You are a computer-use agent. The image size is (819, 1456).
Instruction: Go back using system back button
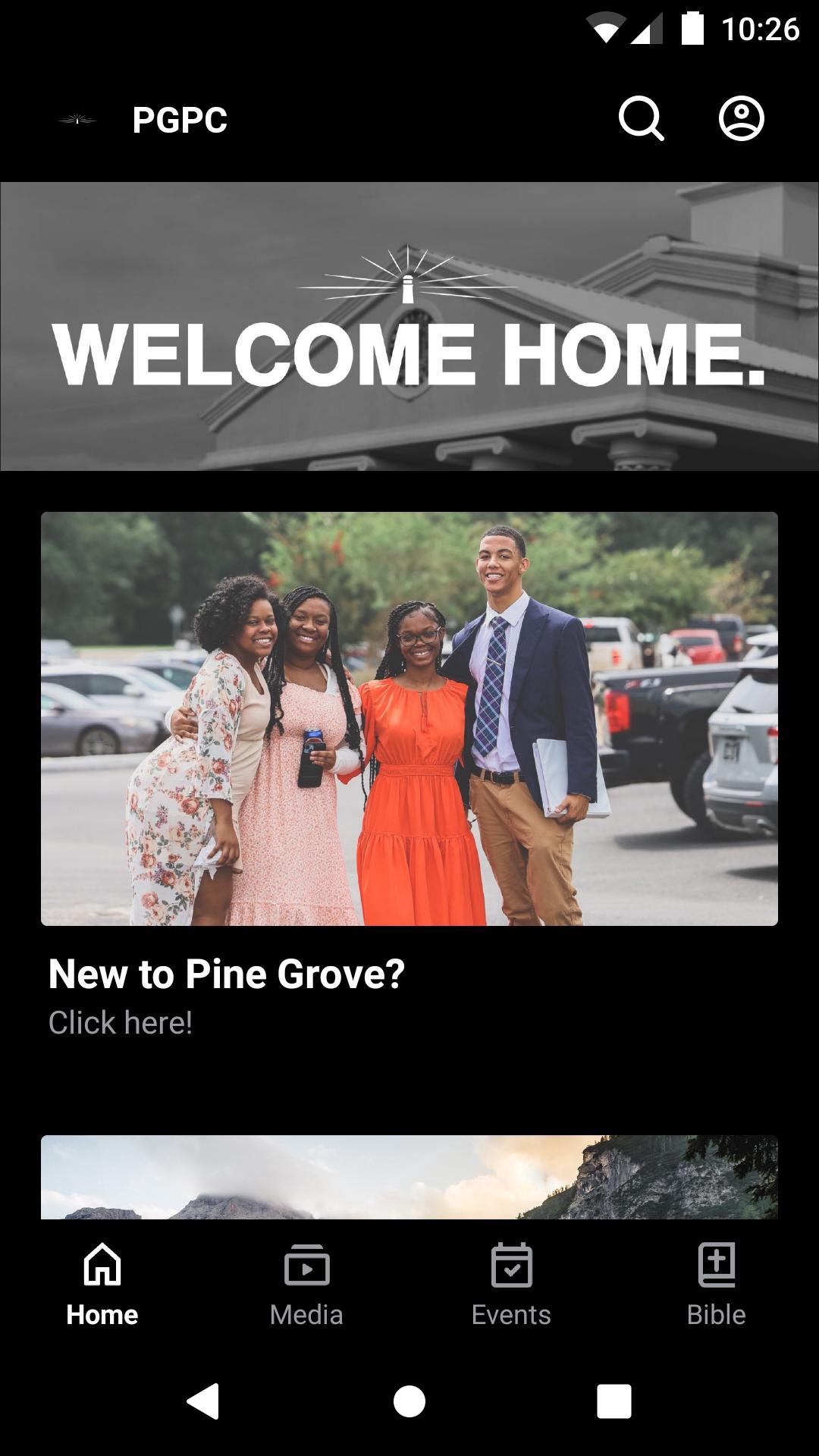[x=203, y=1401]
